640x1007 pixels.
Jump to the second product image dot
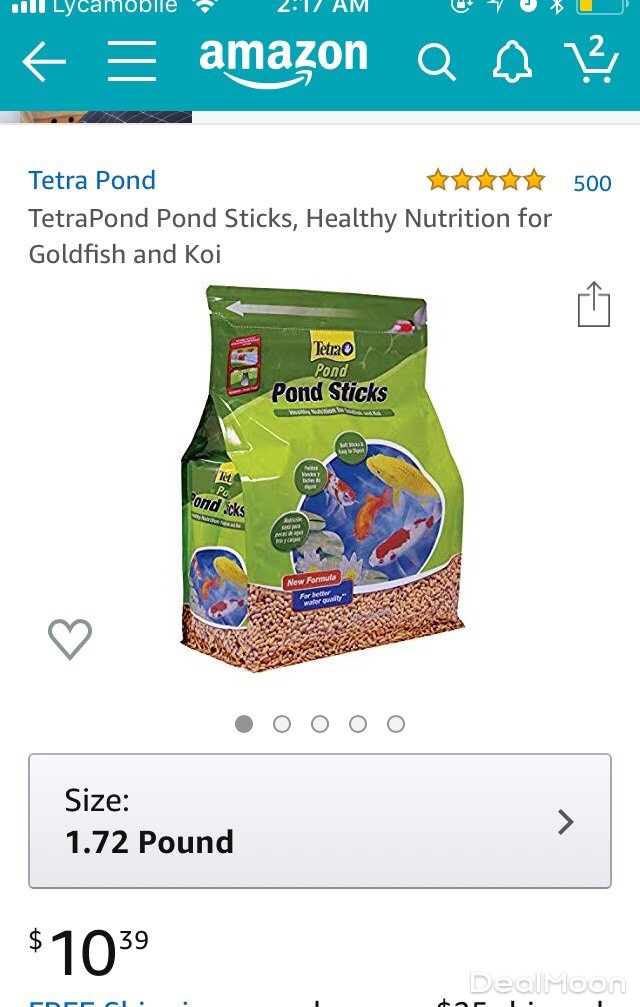282,724
